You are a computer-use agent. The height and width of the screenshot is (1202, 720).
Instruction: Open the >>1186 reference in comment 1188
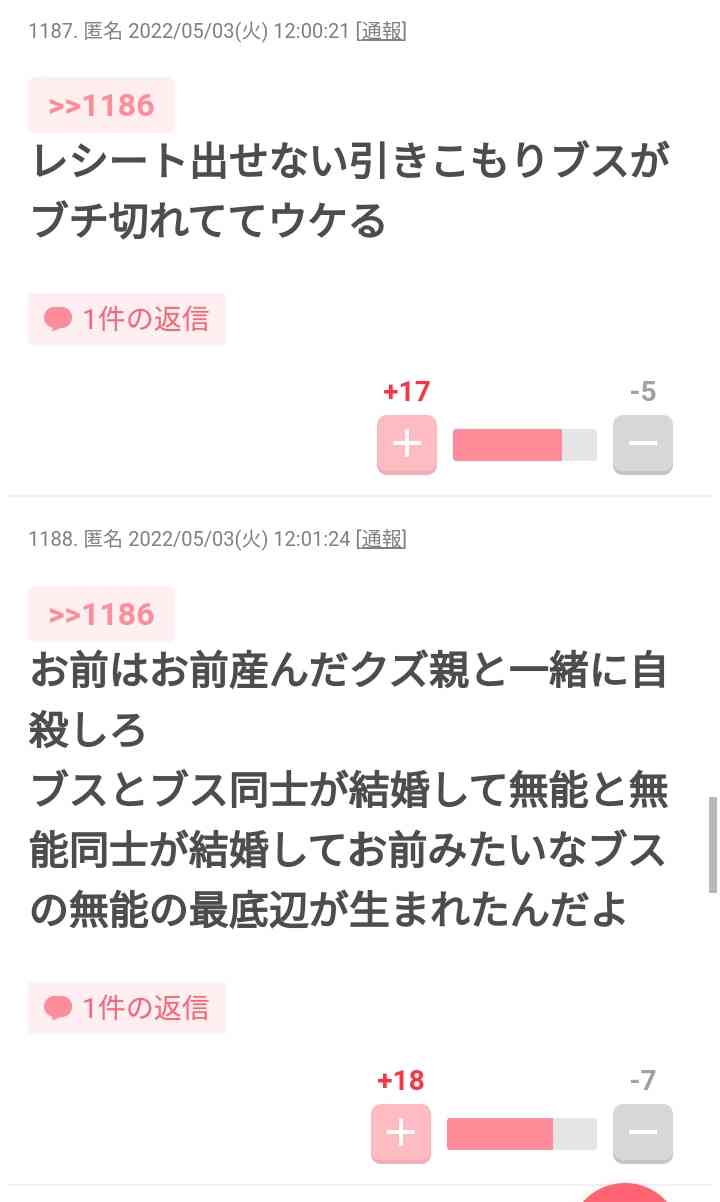(101, 614)
